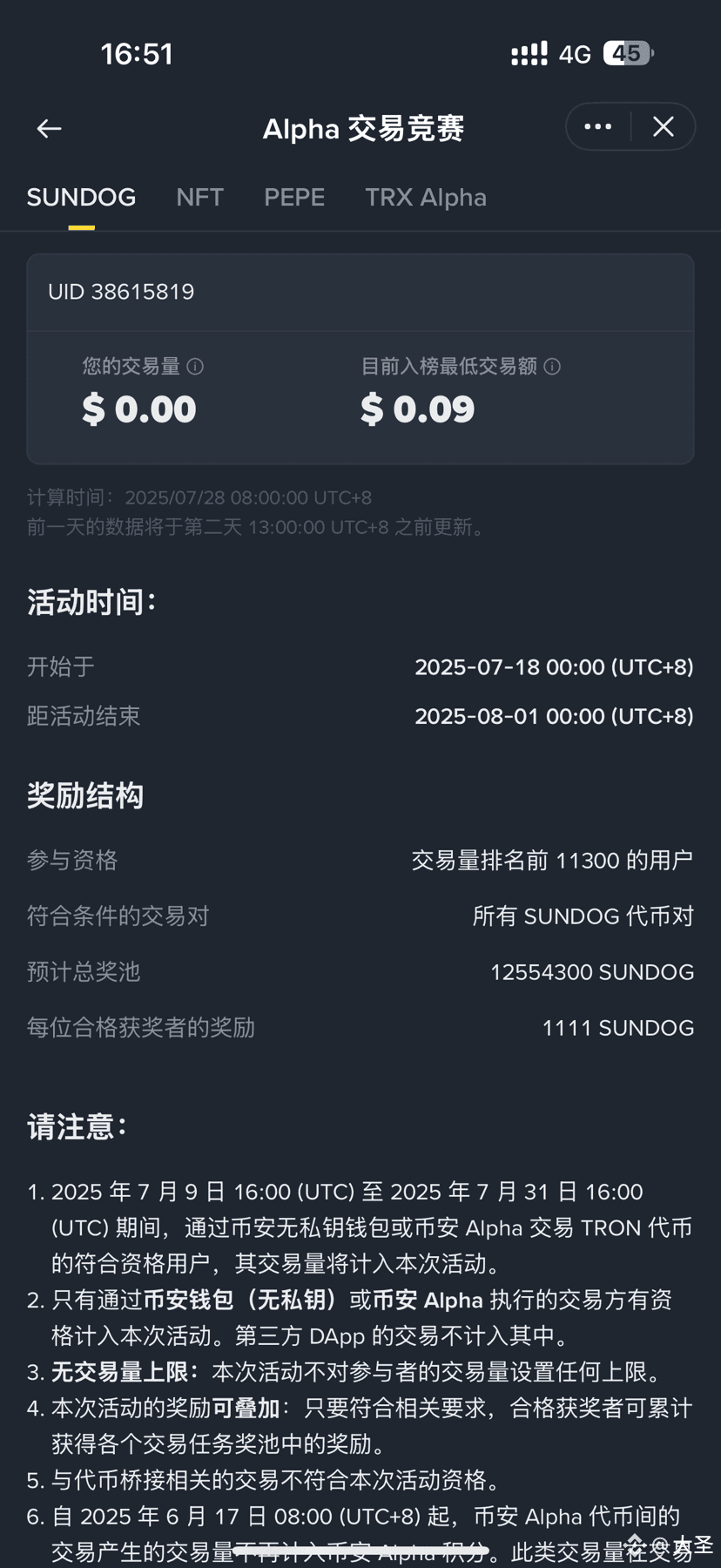Click the X to close the mini program
Viewport: 721px width, 1568px height.
click(663, 126)
